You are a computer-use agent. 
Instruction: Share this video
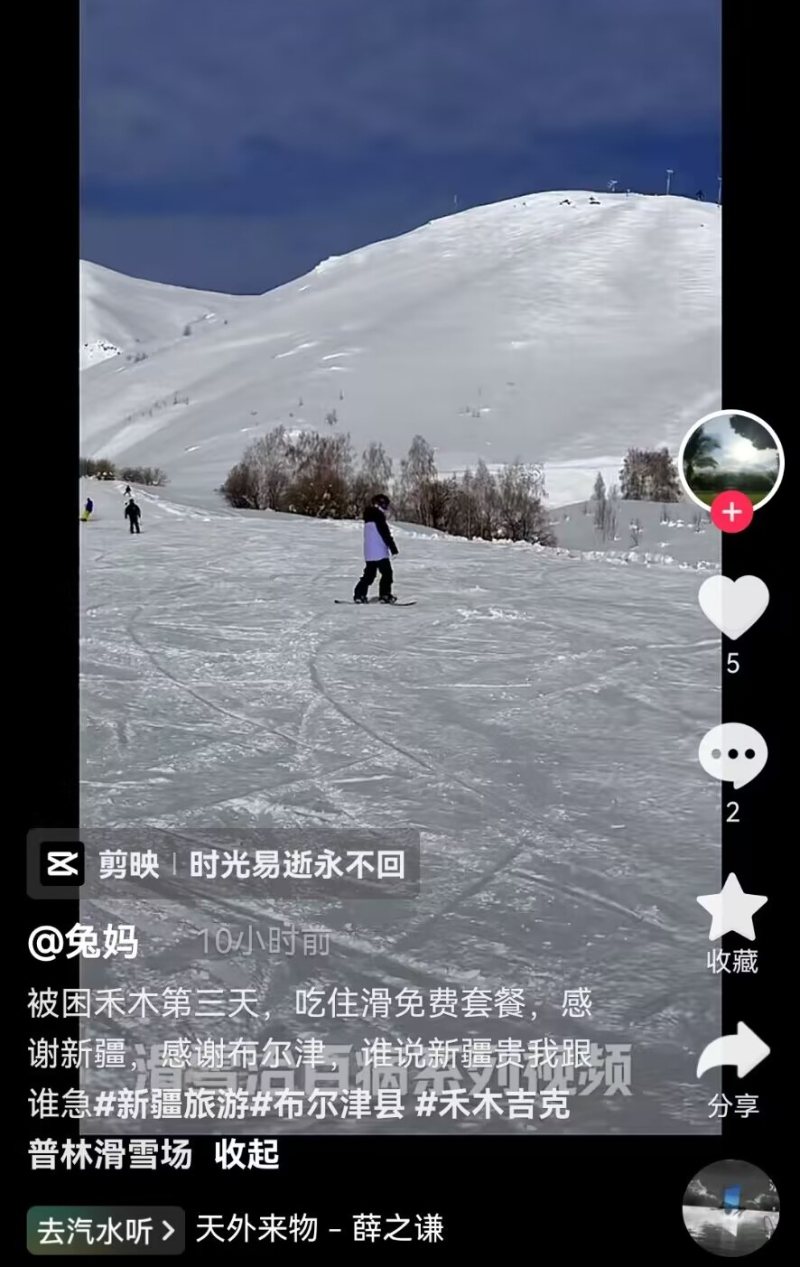733,1052
